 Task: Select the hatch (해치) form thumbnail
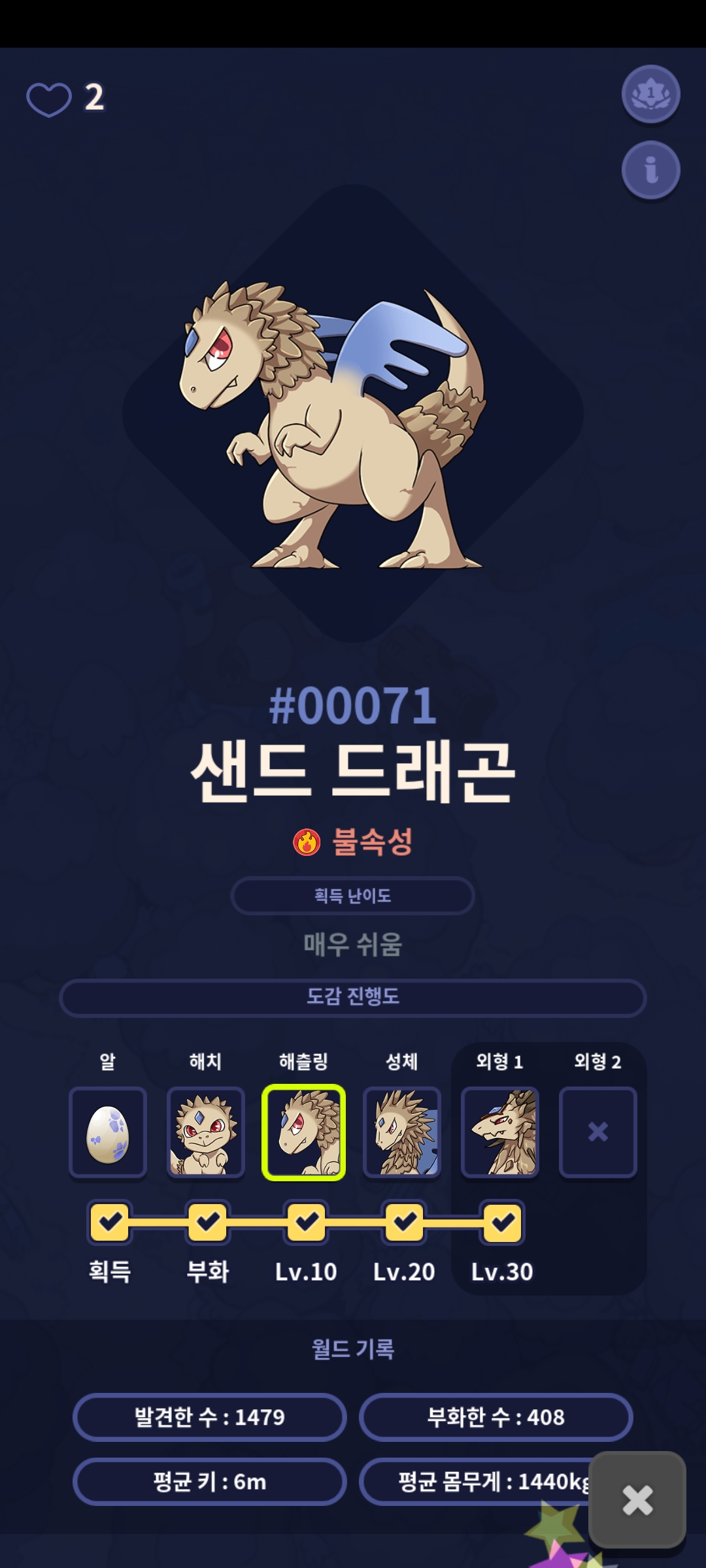pos(206,1132)
